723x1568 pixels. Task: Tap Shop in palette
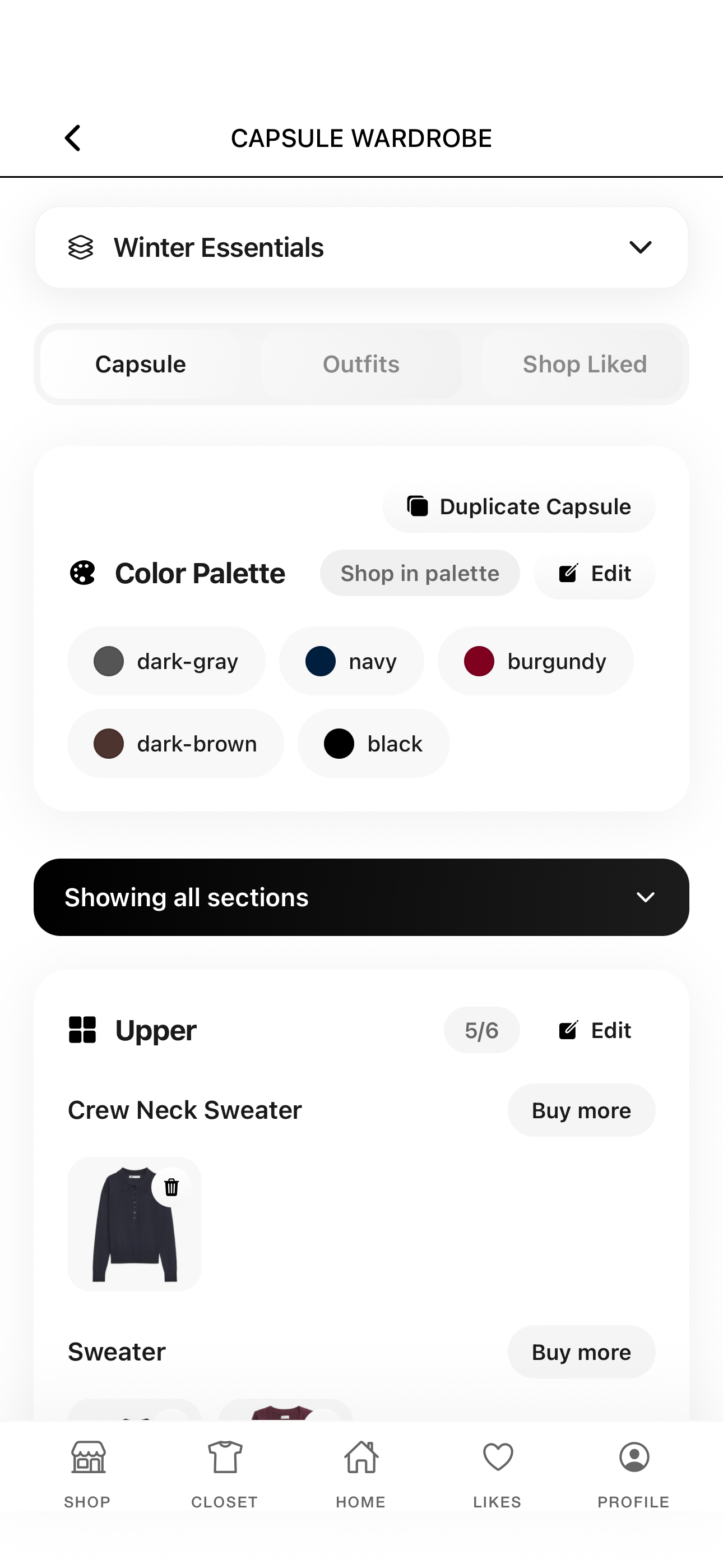(420, 573)
